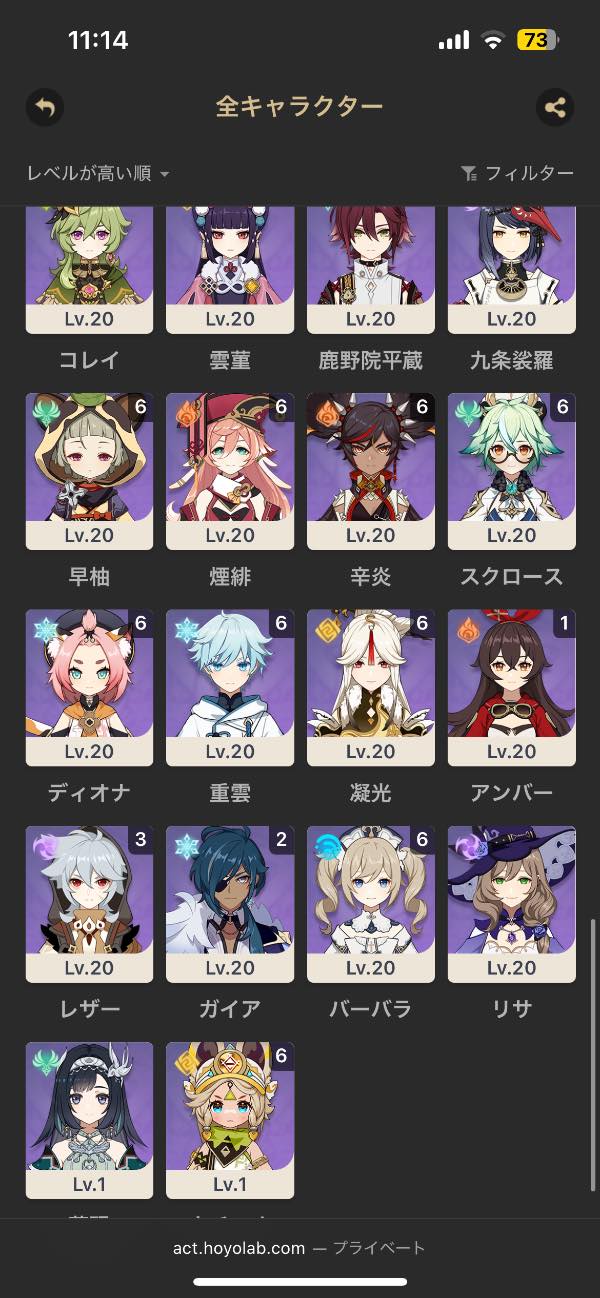Screen dimensions: 600x1298
Task: View レザー character details
Action: tap(89, 904)
